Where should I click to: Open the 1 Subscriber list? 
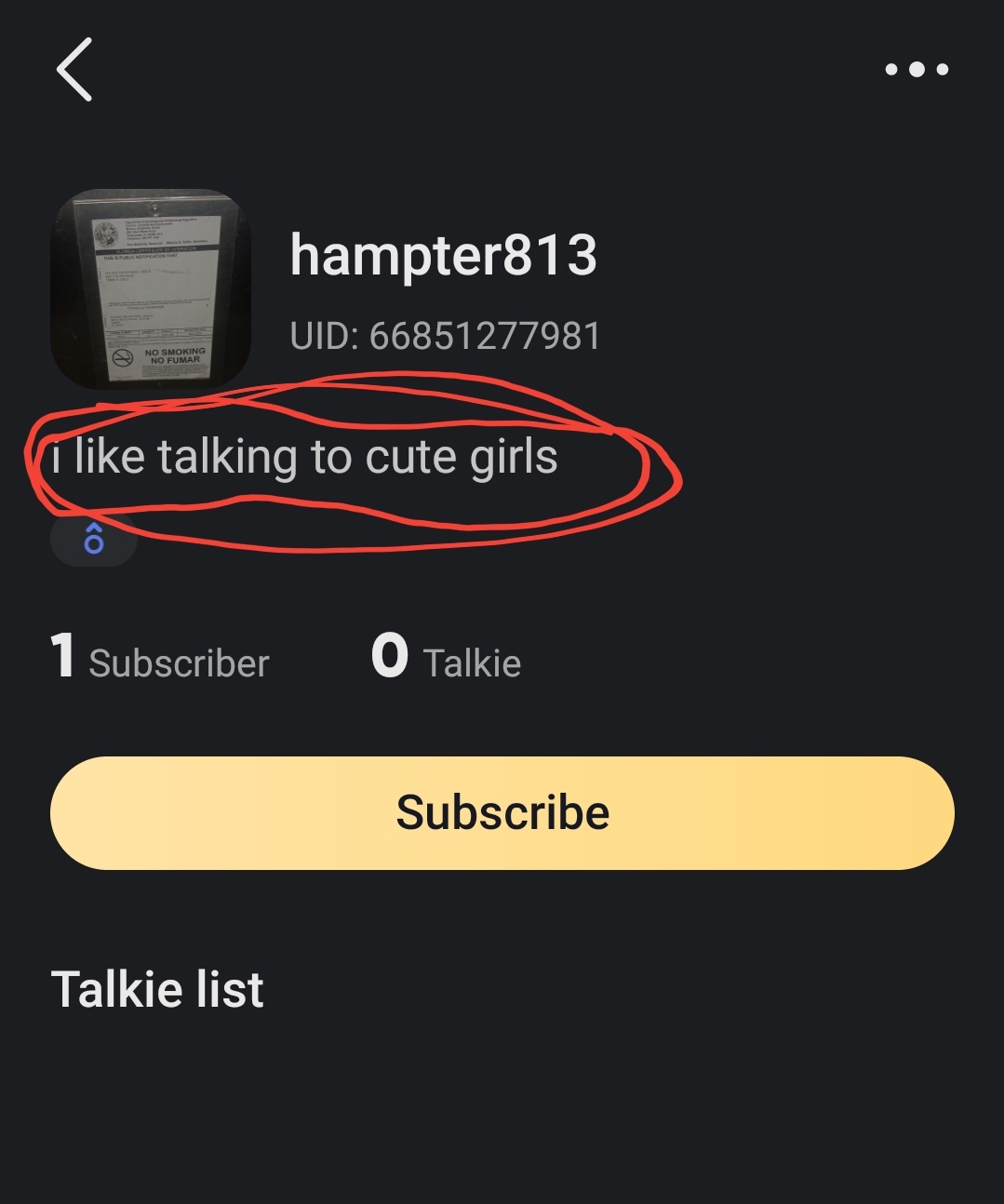pos(159,658)
